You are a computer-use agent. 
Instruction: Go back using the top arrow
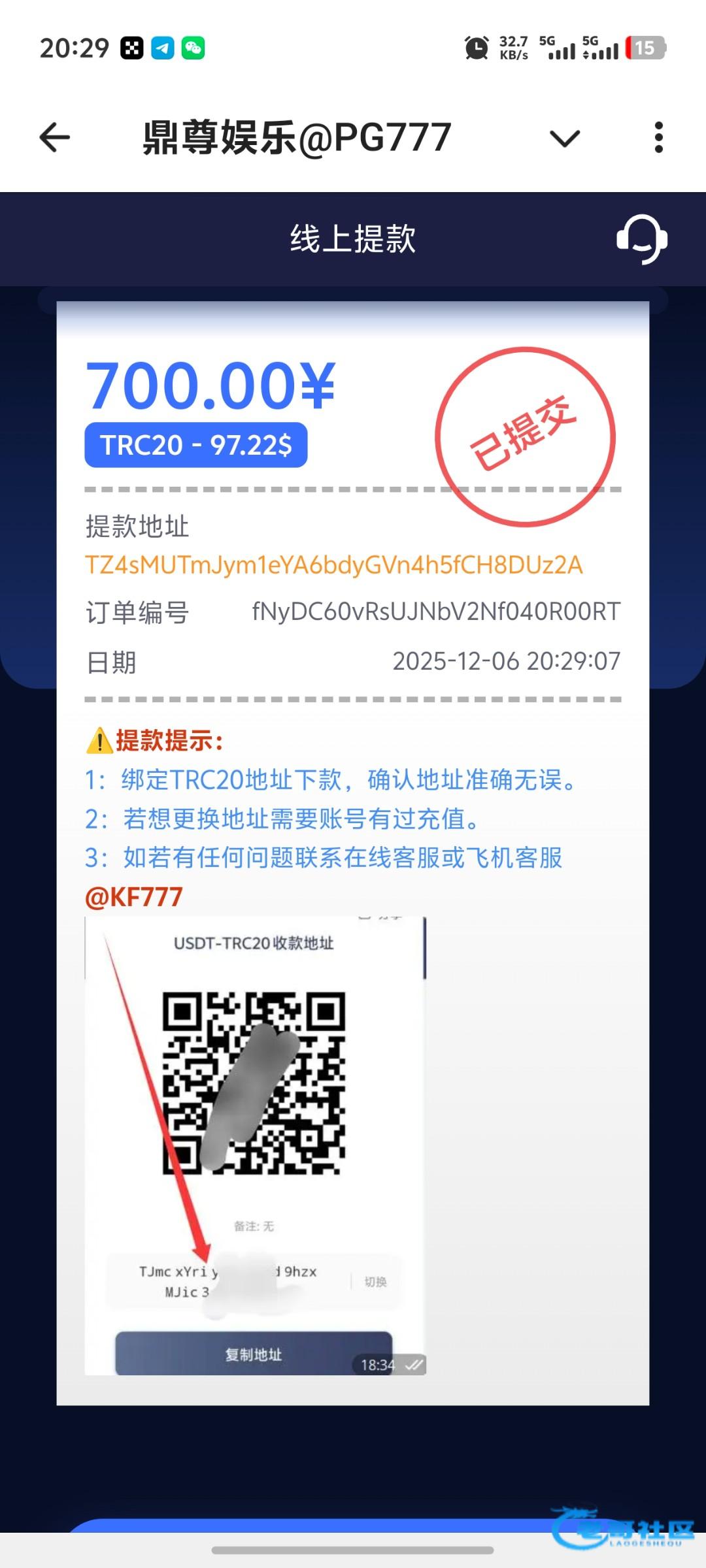(x=54, y=138)
